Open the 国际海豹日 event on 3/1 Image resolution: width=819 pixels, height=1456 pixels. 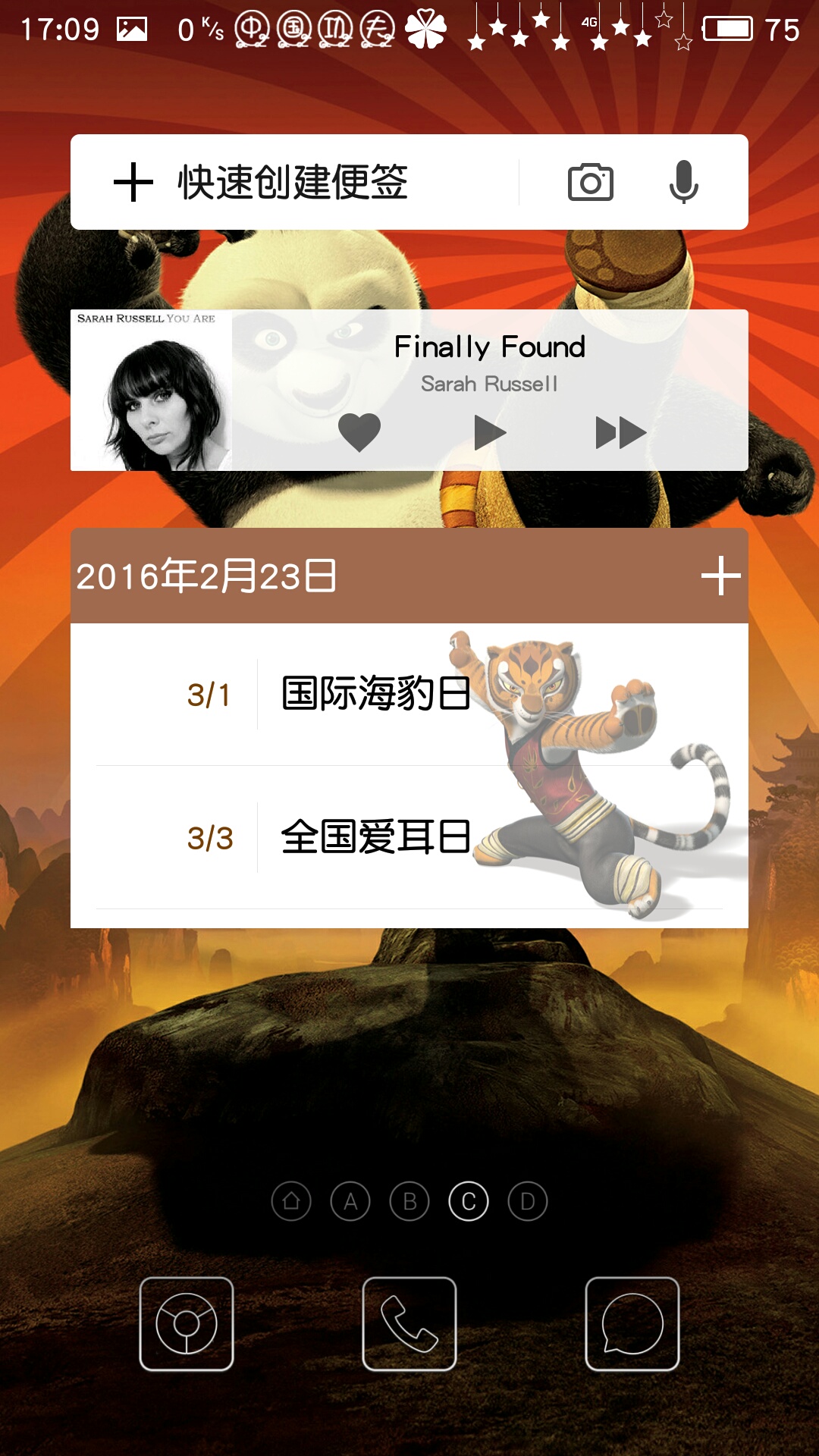pos(375,694)
